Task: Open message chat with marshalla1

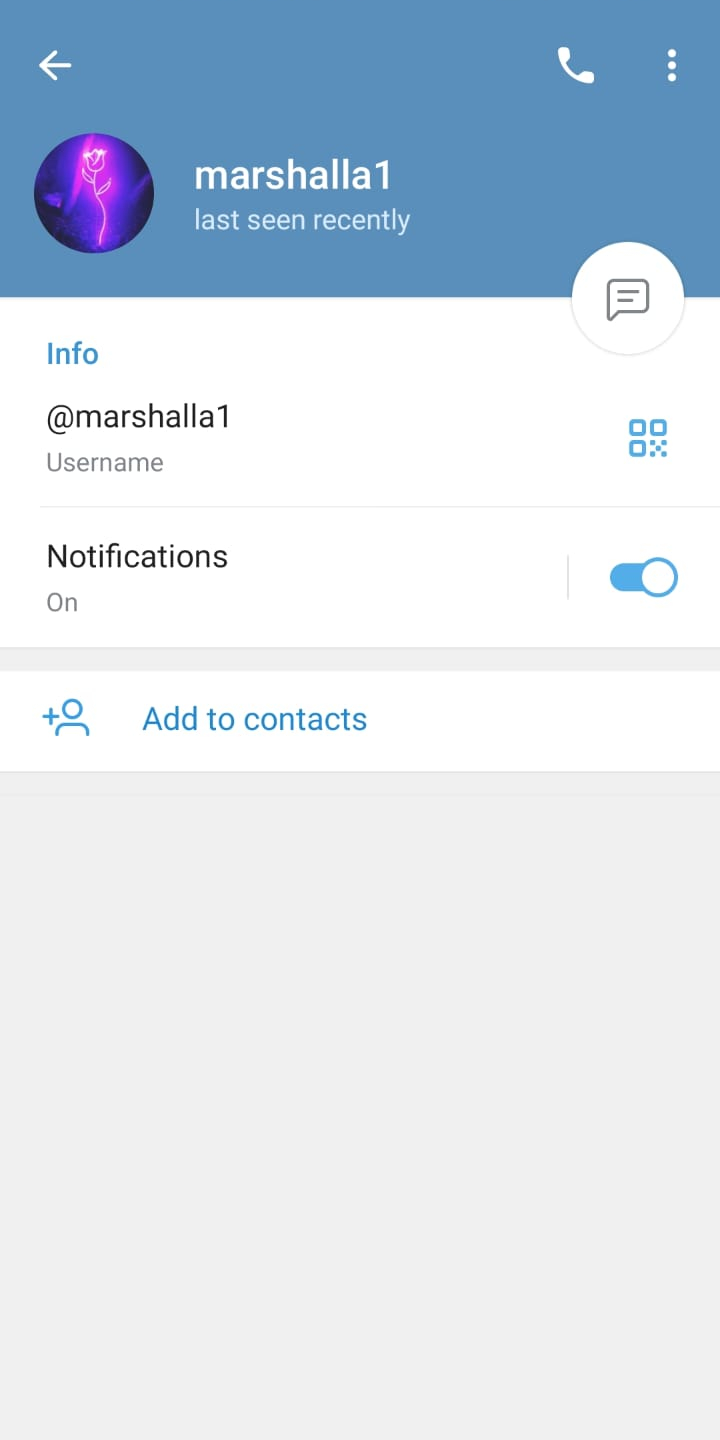Action: click(628, 298)
